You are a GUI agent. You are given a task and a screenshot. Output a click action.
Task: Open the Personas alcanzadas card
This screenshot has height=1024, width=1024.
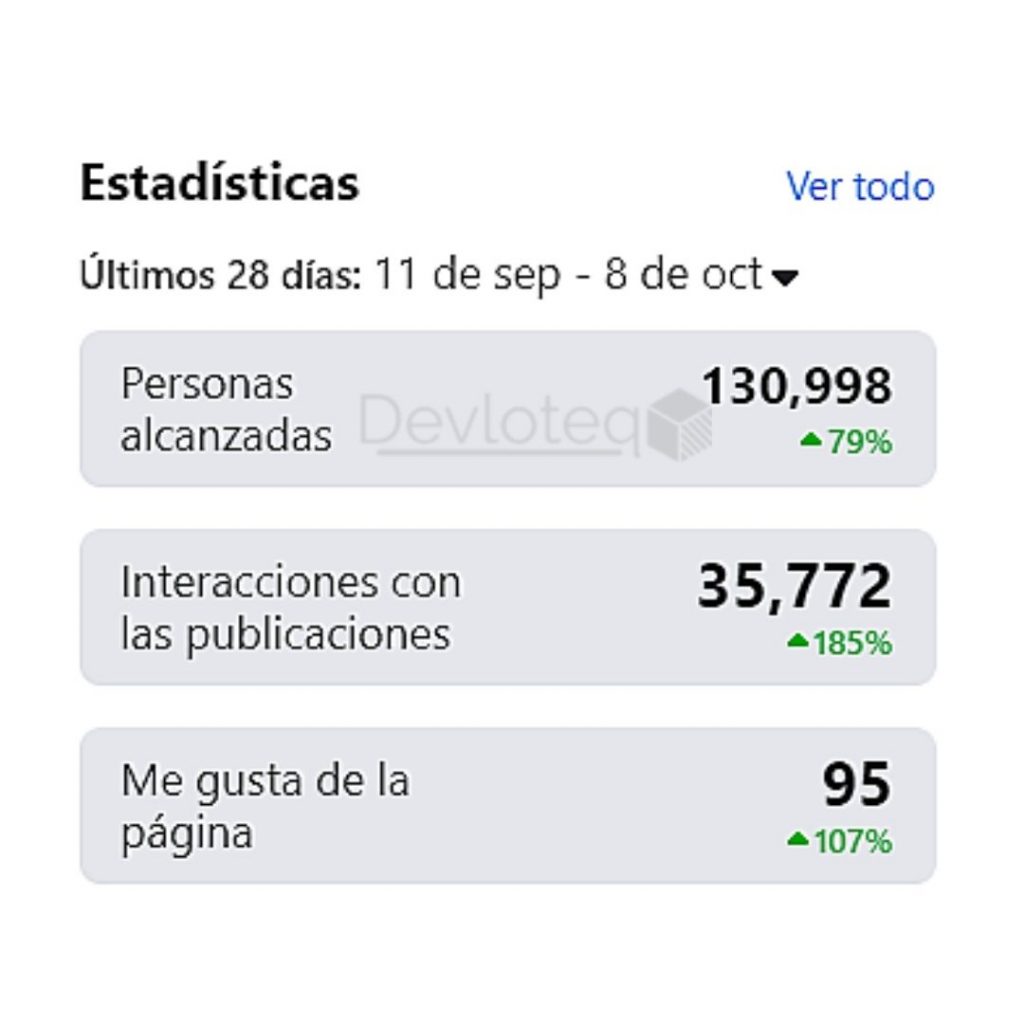[x=507, y=409]
